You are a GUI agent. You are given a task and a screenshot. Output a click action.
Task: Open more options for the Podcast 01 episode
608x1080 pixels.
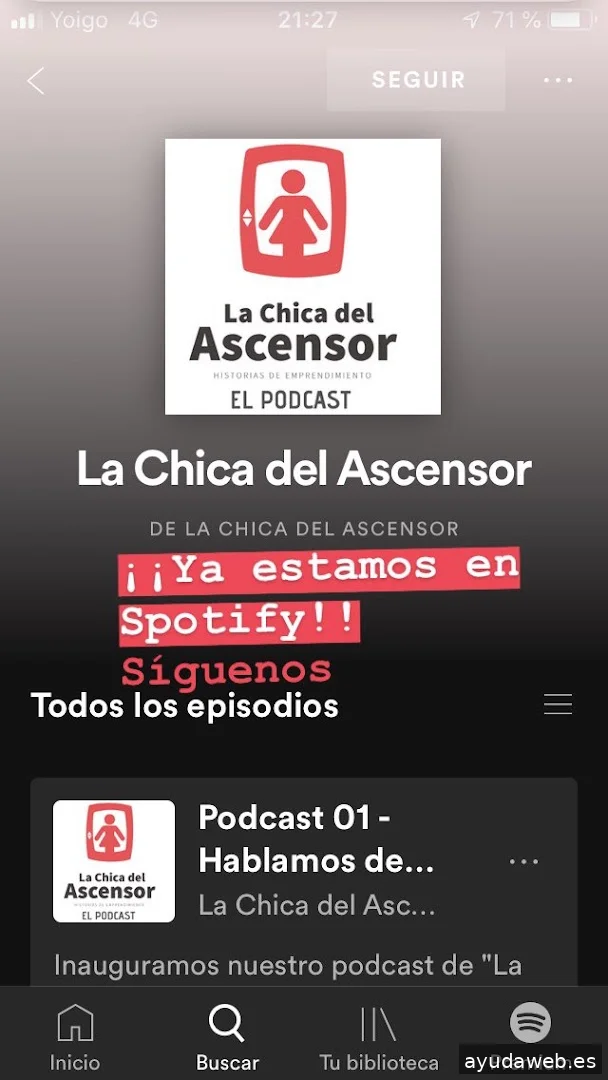tap(524, 862)
